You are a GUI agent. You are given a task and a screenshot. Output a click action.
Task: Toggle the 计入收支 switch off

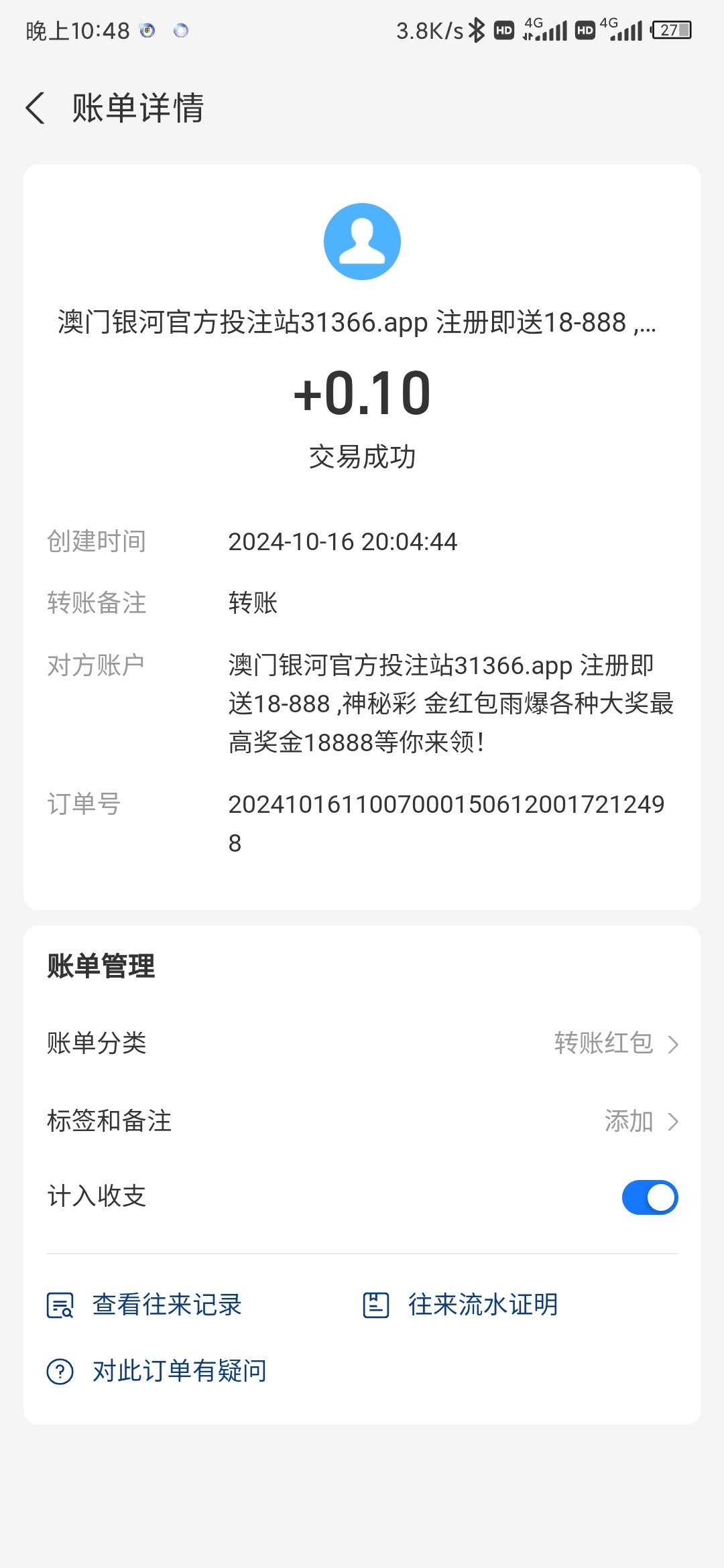coord(649,1197)
